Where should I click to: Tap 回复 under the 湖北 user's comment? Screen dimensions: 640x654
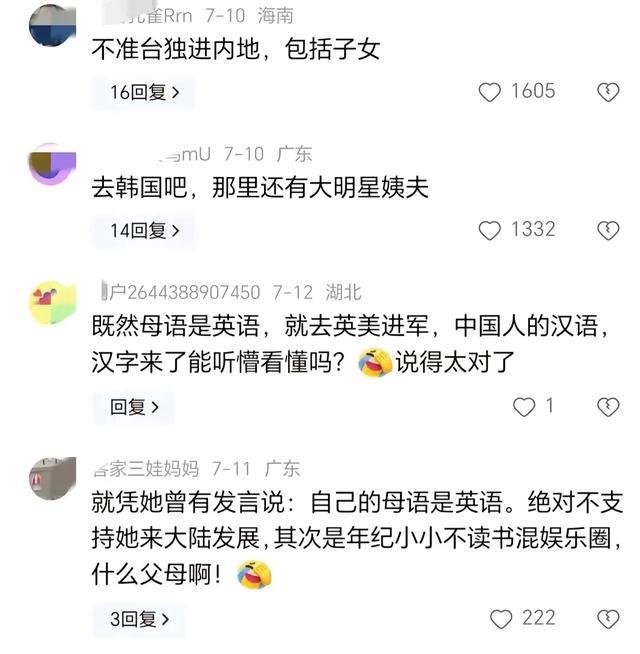tap(134, 407)
